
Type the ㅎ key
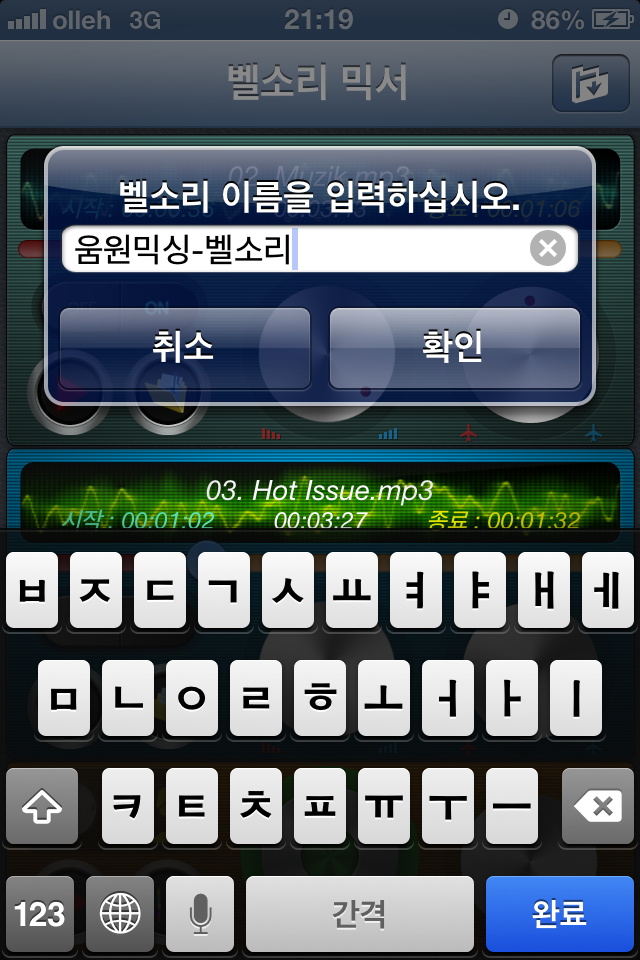320,698
